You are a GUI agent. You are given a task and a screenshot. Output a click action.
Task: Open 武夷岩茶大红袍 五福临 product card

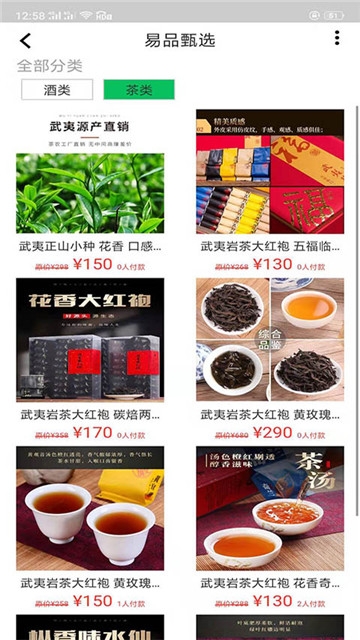coord(270,191)
